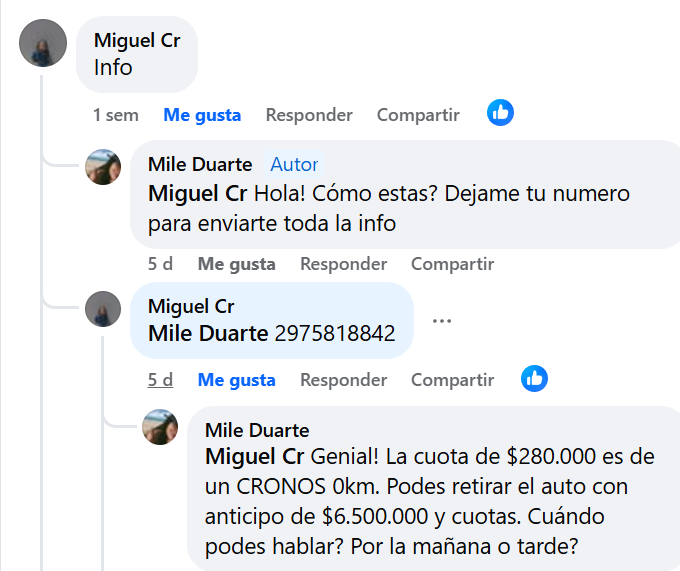Share Mile Duarte's "Hola! Cómo estas?" reply

click(452, 264)
